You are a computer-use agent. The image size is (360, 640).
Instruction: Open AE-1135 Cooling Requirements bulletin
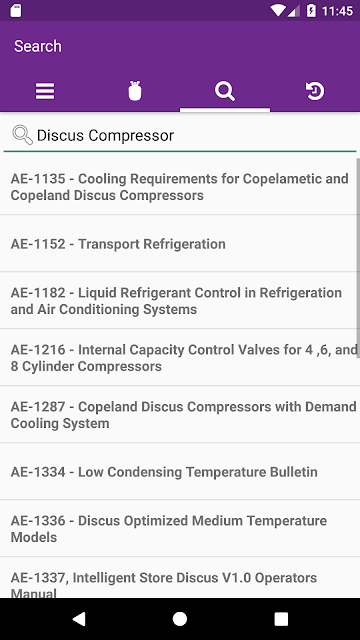[180, 187]
